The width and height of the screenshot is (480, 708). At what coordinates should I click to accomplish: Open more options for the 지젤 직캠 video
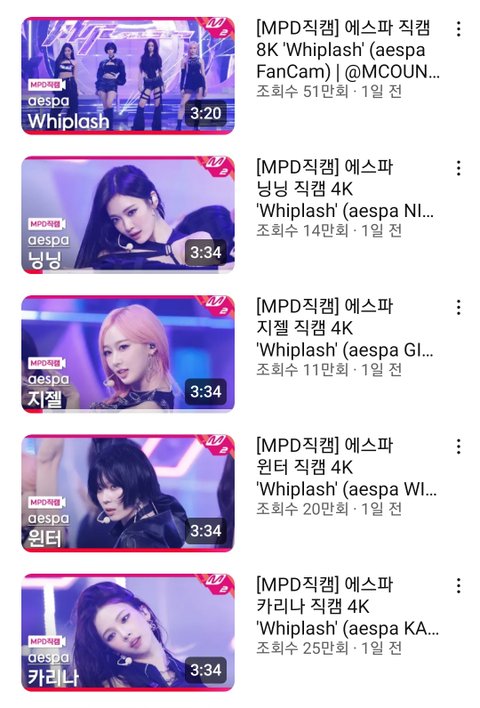coord(458,307)
